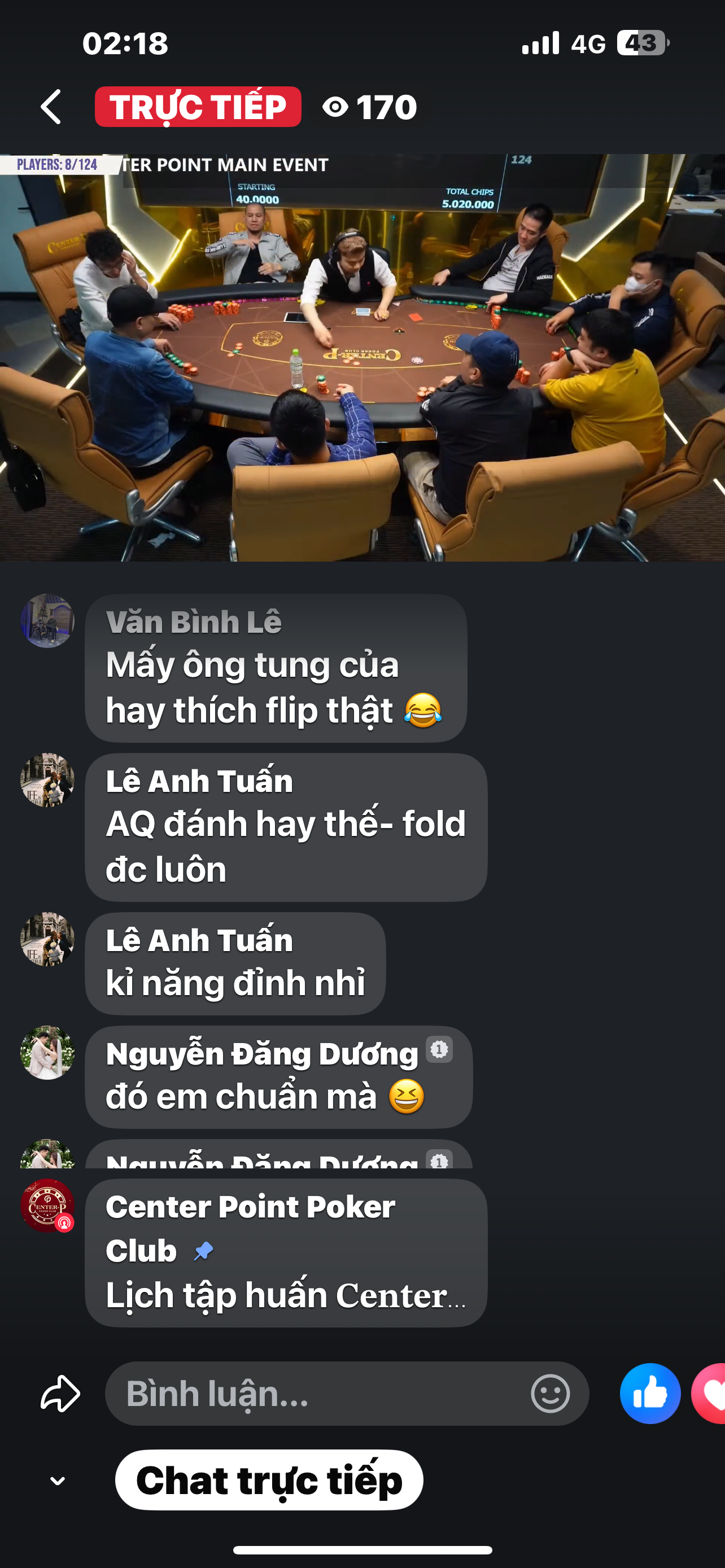
Task: Select the Chat trực tiếp button
Action: pos(269,1480)
